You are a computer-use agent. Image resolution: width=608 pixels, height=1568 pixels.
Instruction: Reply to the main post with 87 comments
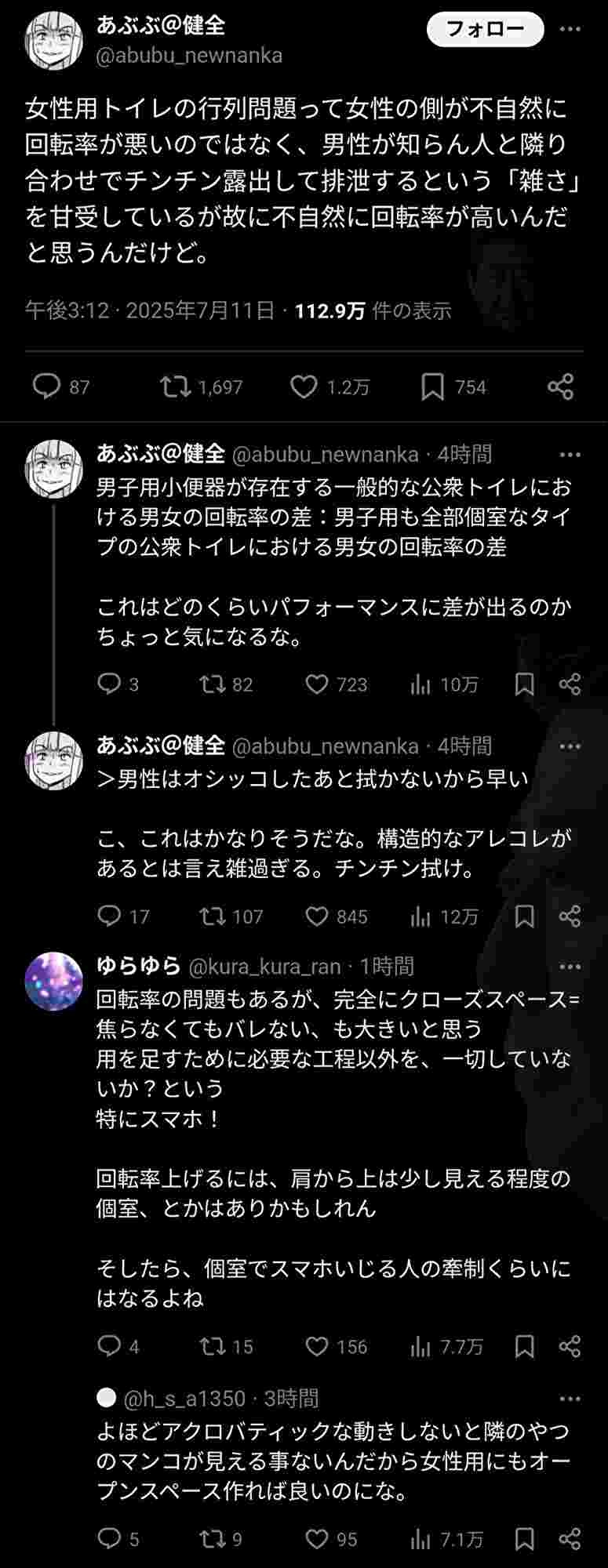tap(47, 387)
